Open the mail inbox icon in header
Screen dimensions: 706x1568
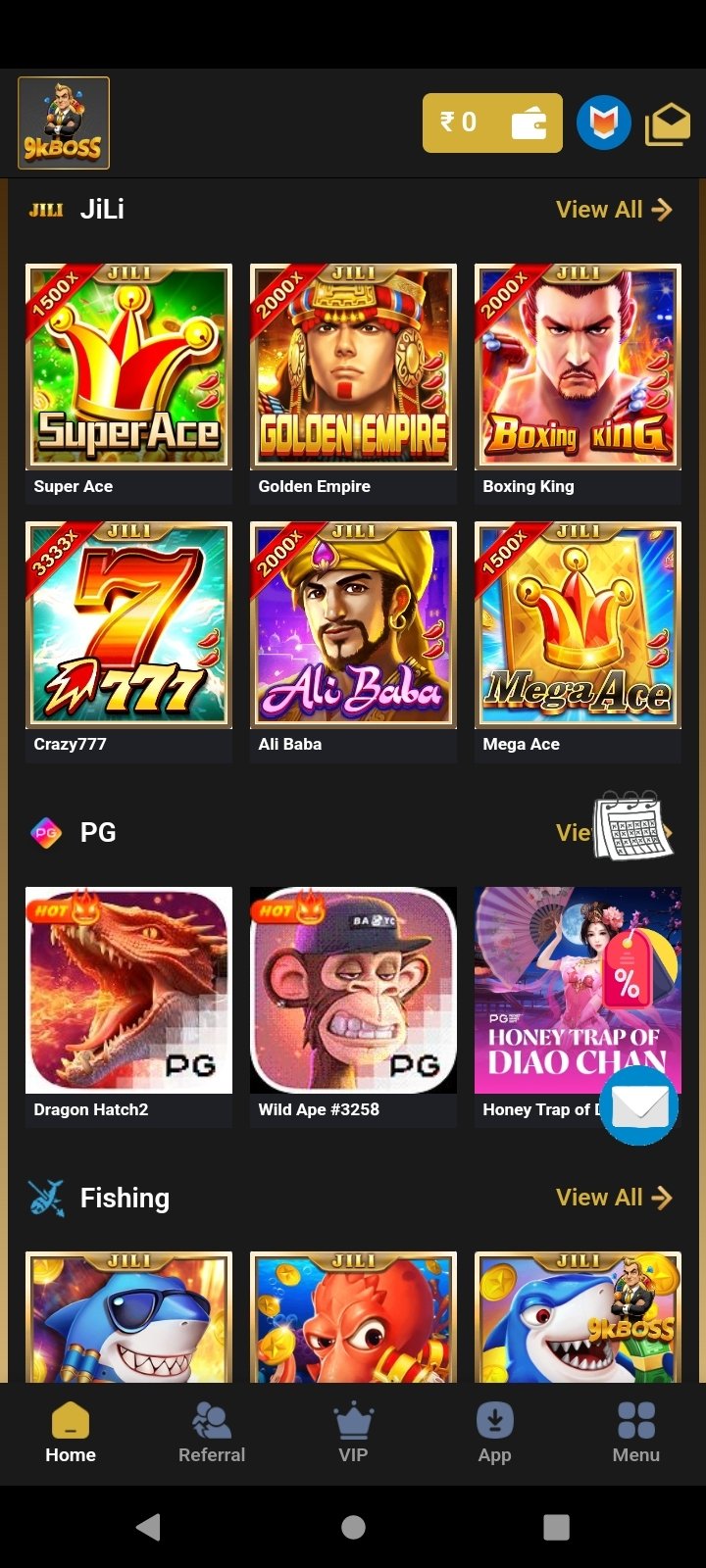(667, 123)
